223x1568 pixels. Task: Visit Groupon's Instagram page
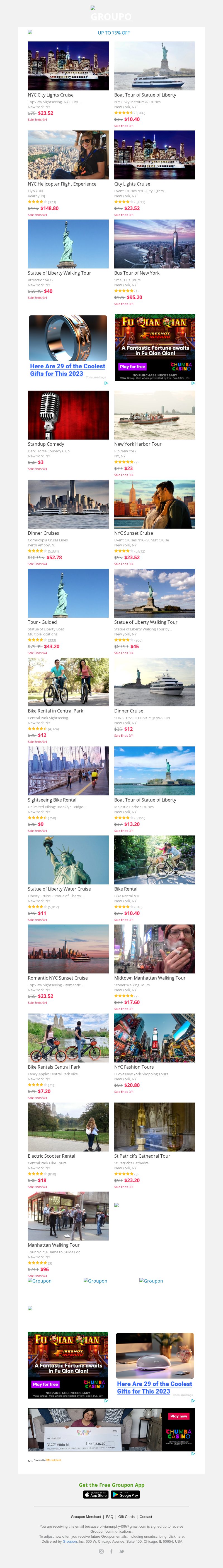(x=101, y=1551)
